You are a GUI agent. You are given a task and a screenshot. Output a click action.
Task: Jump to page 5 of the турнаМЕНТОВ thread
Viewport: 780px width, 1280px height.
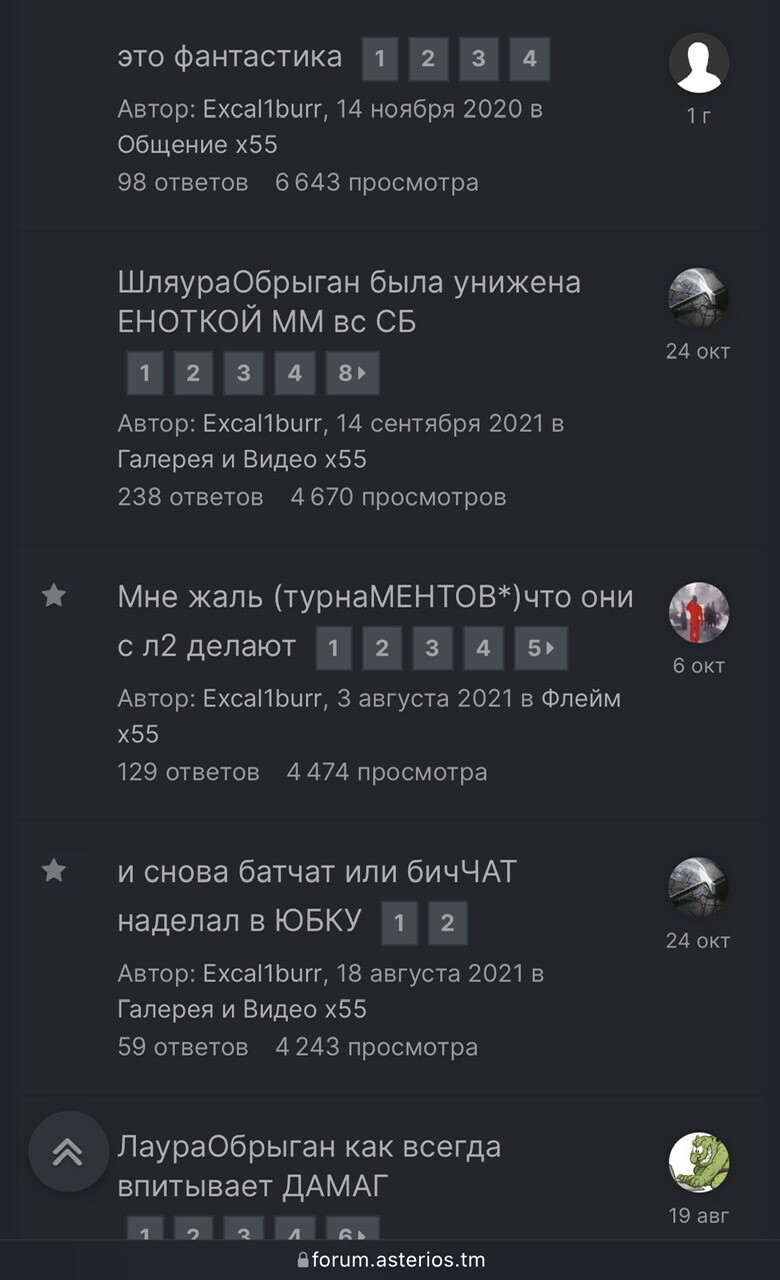[x=541, y=649]
